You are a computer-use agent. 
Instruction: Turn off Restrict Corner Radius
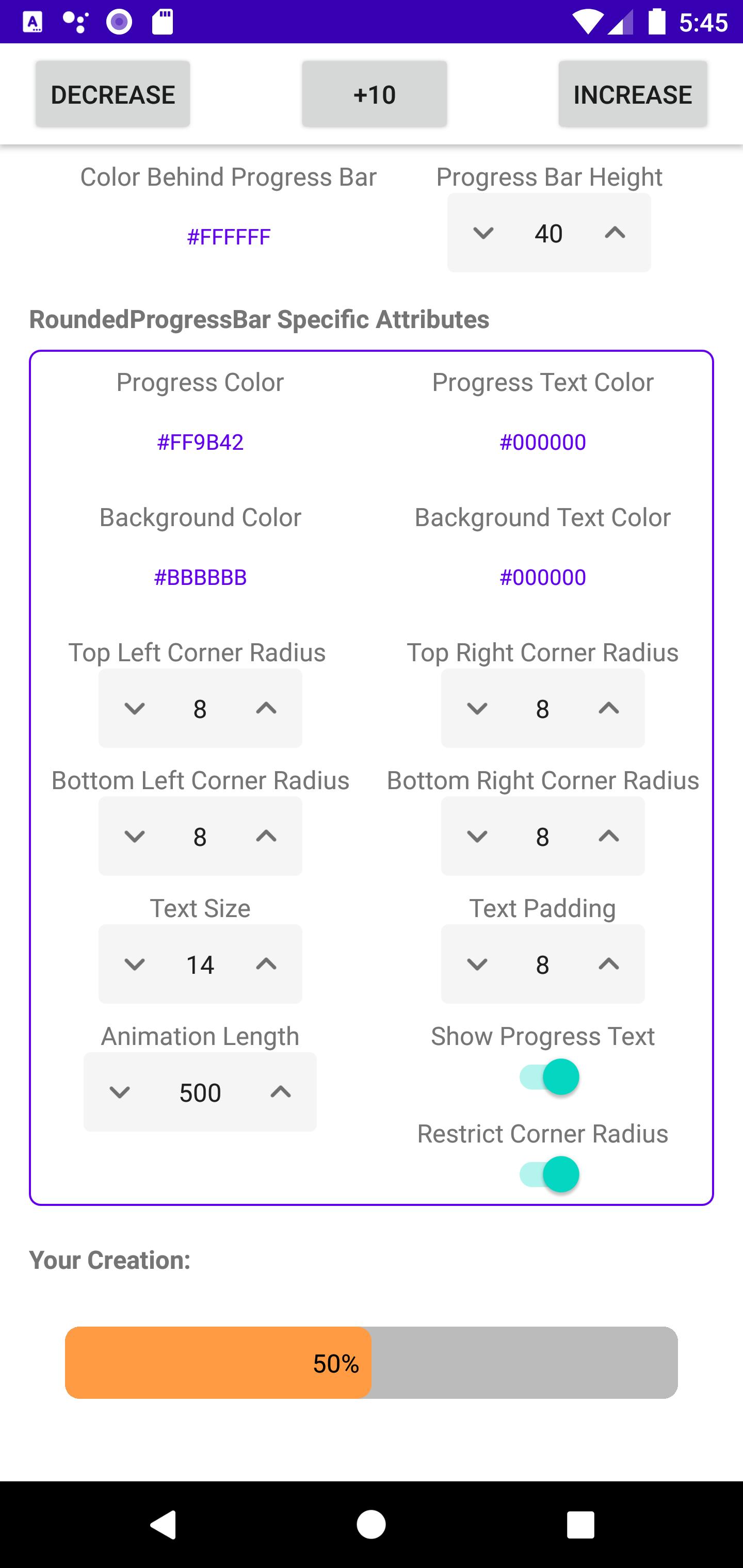[548, 1174]
